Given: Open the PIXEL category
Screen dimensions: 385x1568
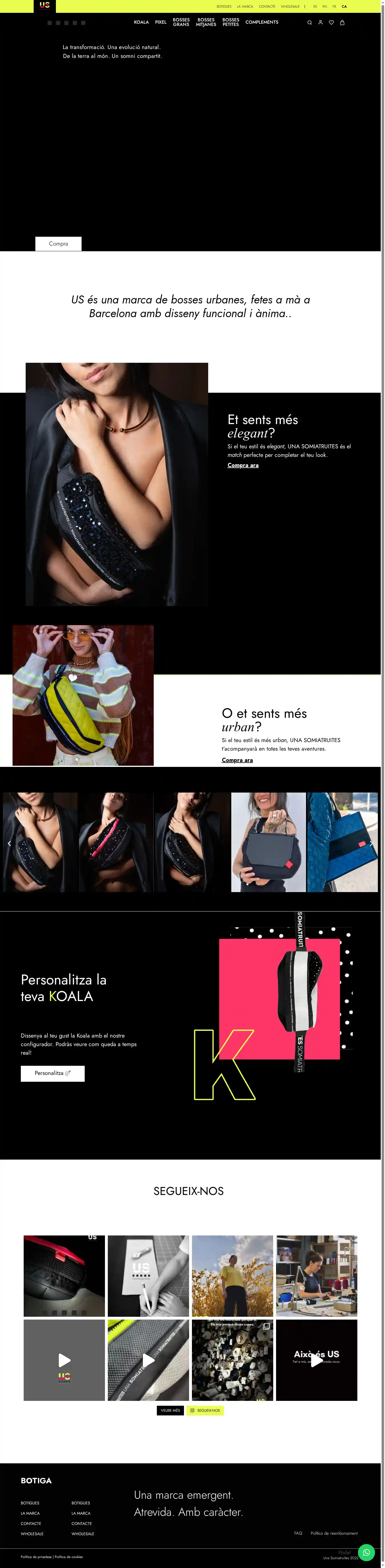Looking at the screenshot, I should (x=161, y=23).
